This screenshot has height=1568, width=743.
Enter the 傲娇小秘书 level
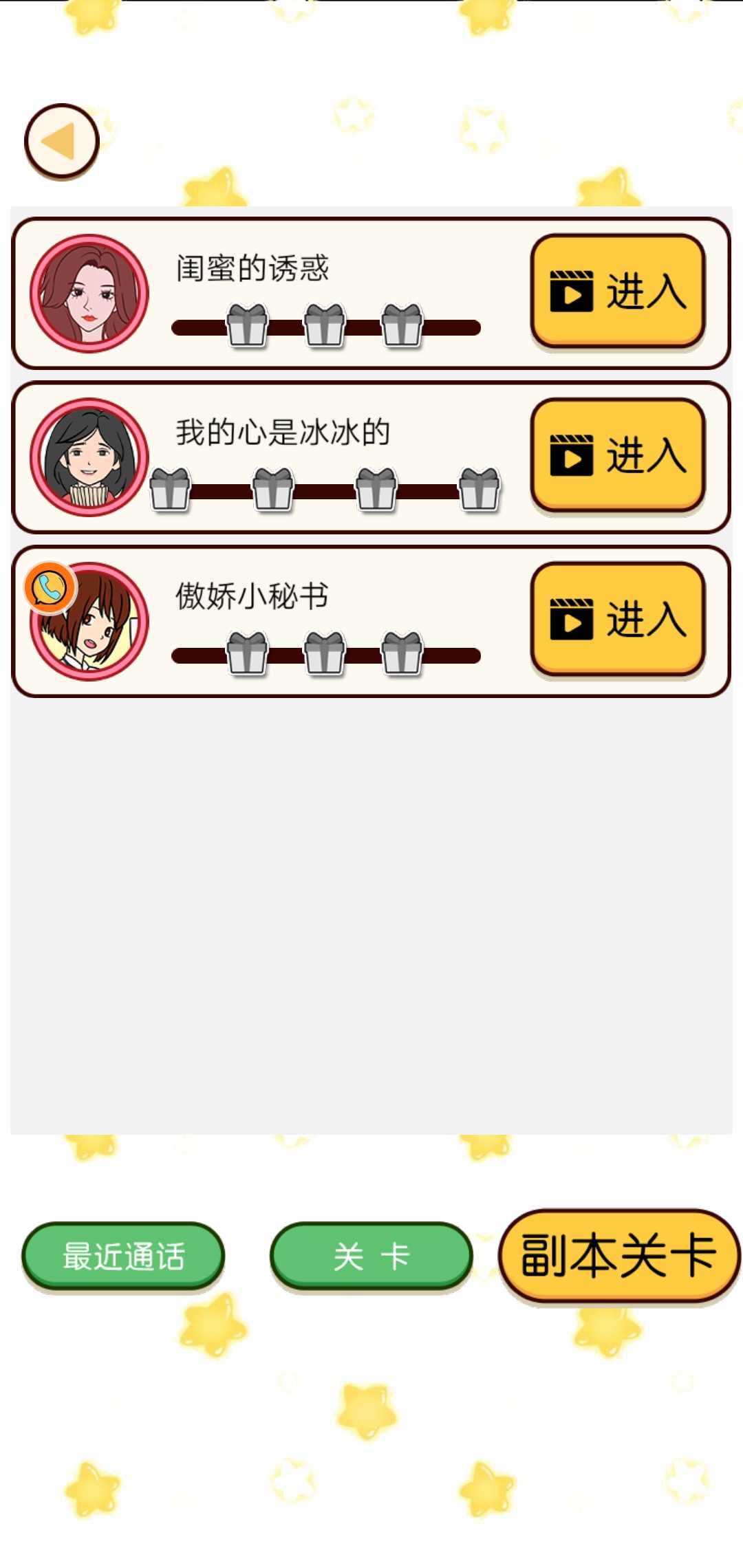pyautogui.click(x=618, y=618)
